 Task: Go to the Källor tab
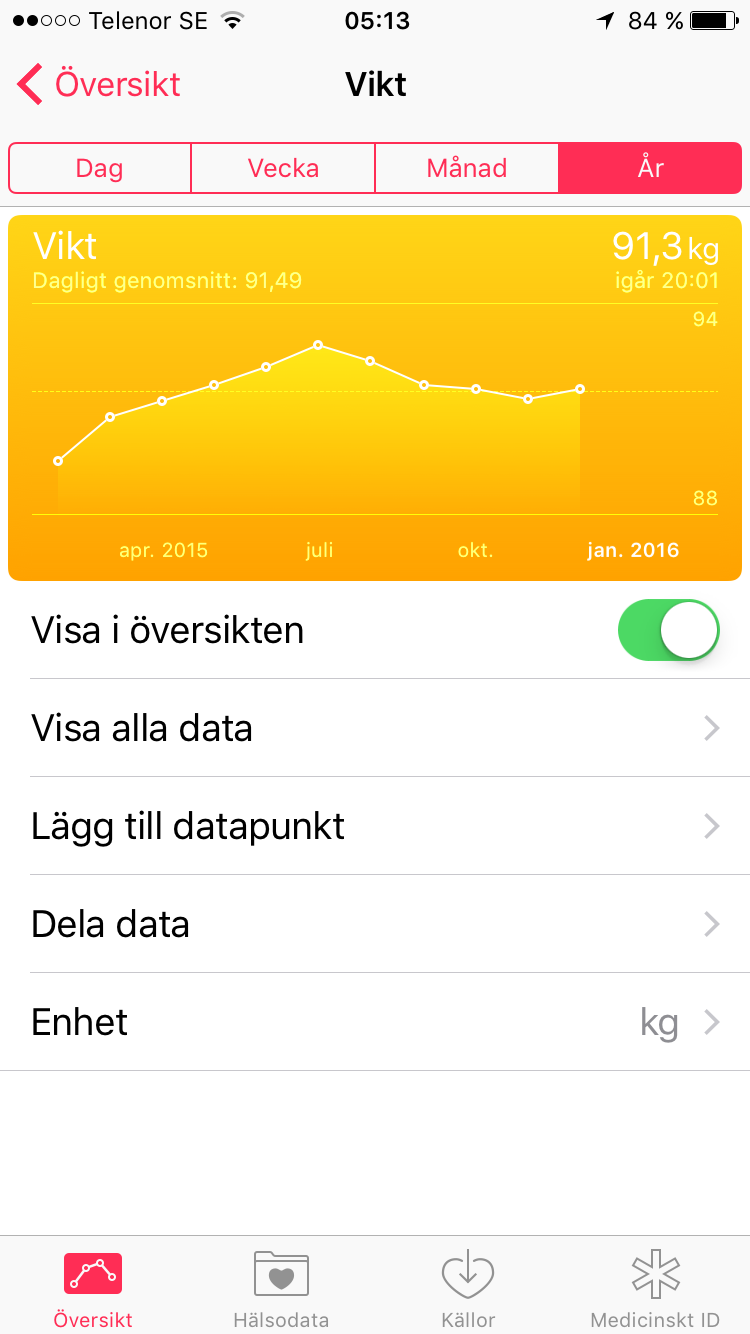coord(468,1288)
